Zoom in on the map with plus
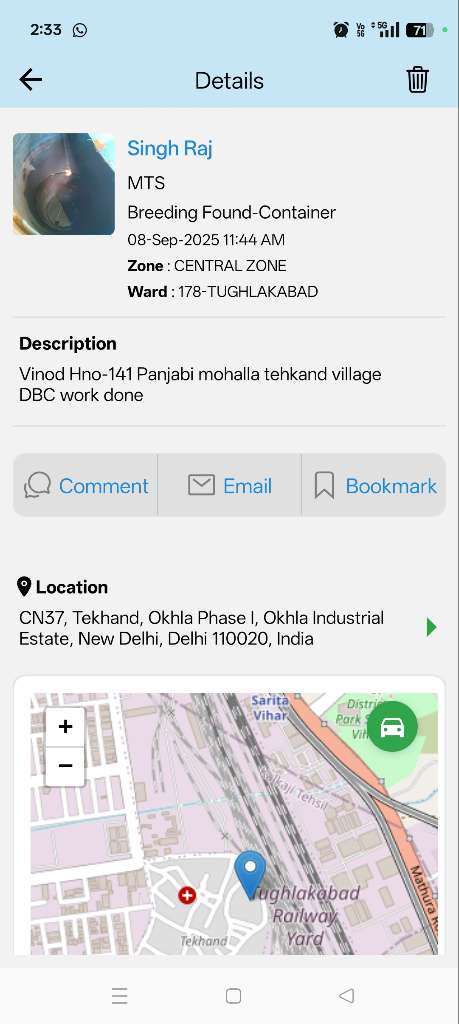 65,727
